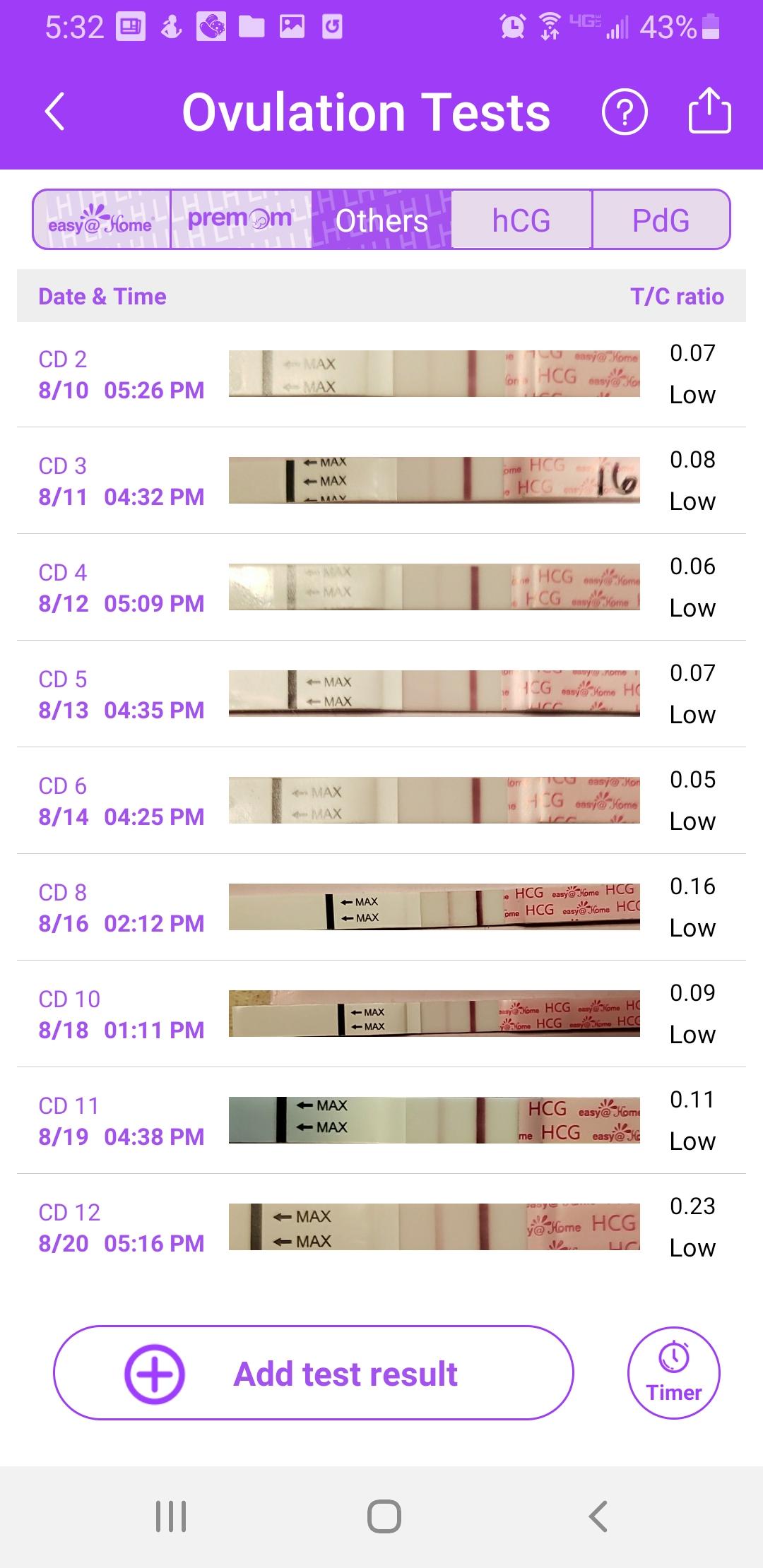Open the CD 8 test from 8/16
Viewport: 763px width, 1568px height.
(x=381, y=908)
